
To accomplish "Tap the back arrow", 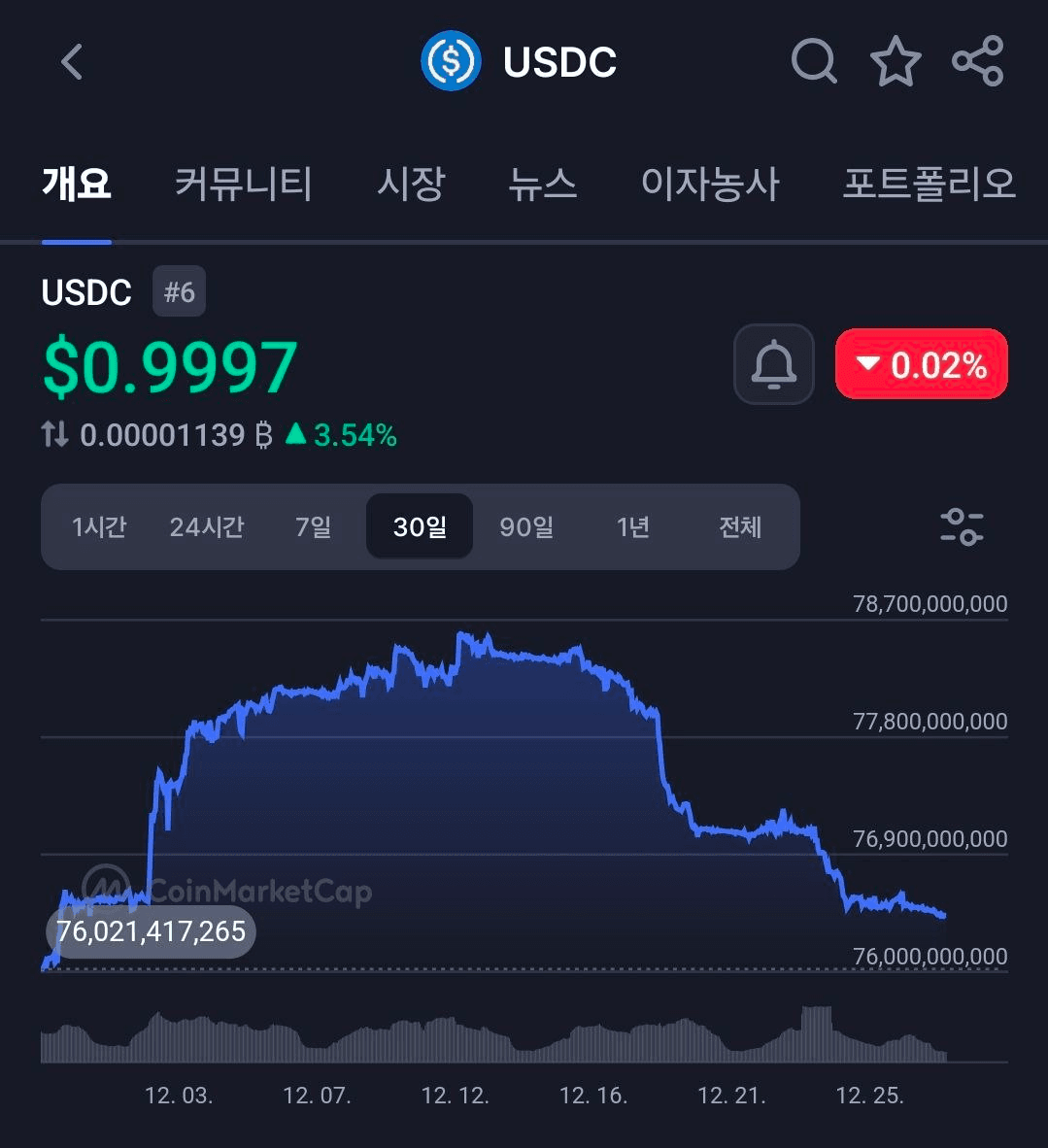I will 70,60.
